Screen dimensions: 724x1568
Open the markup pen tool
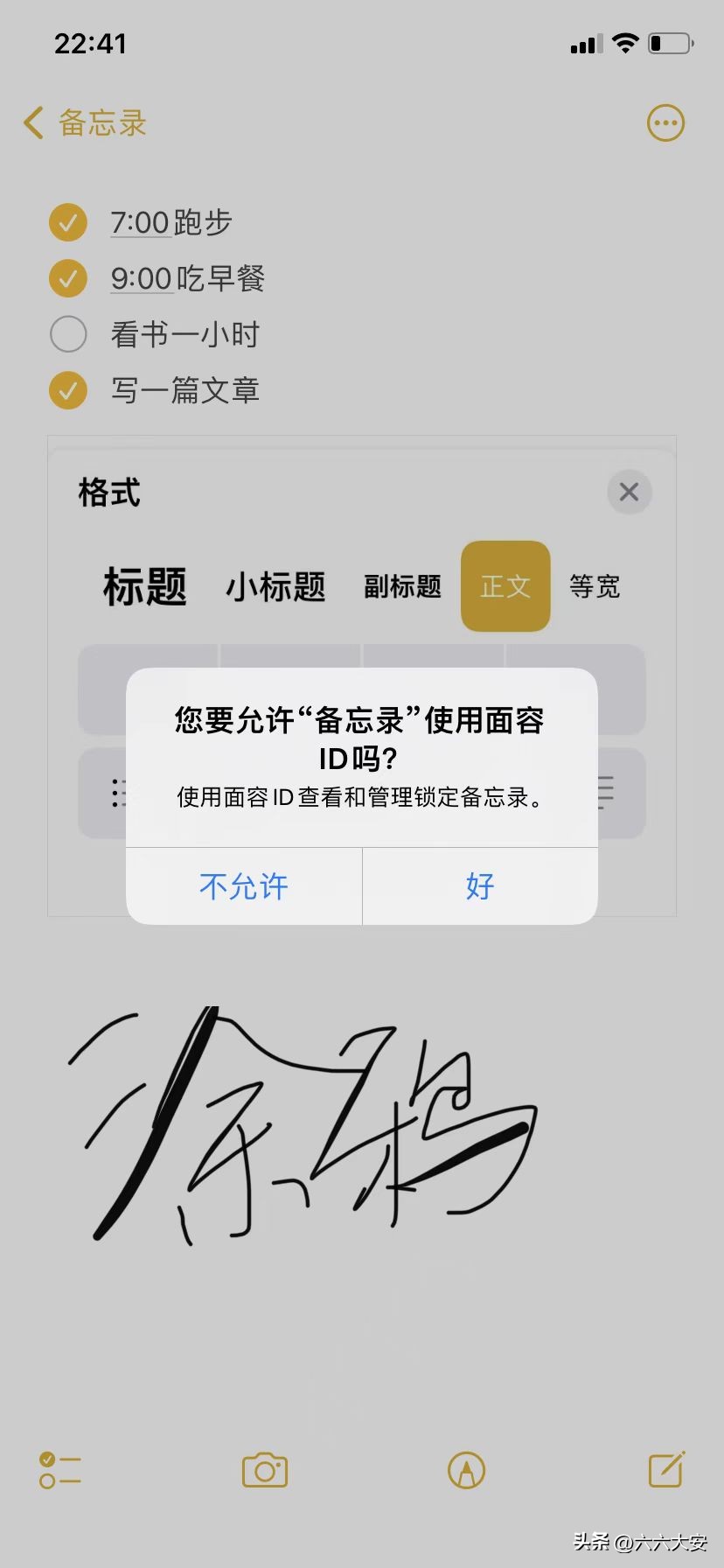466,1470
